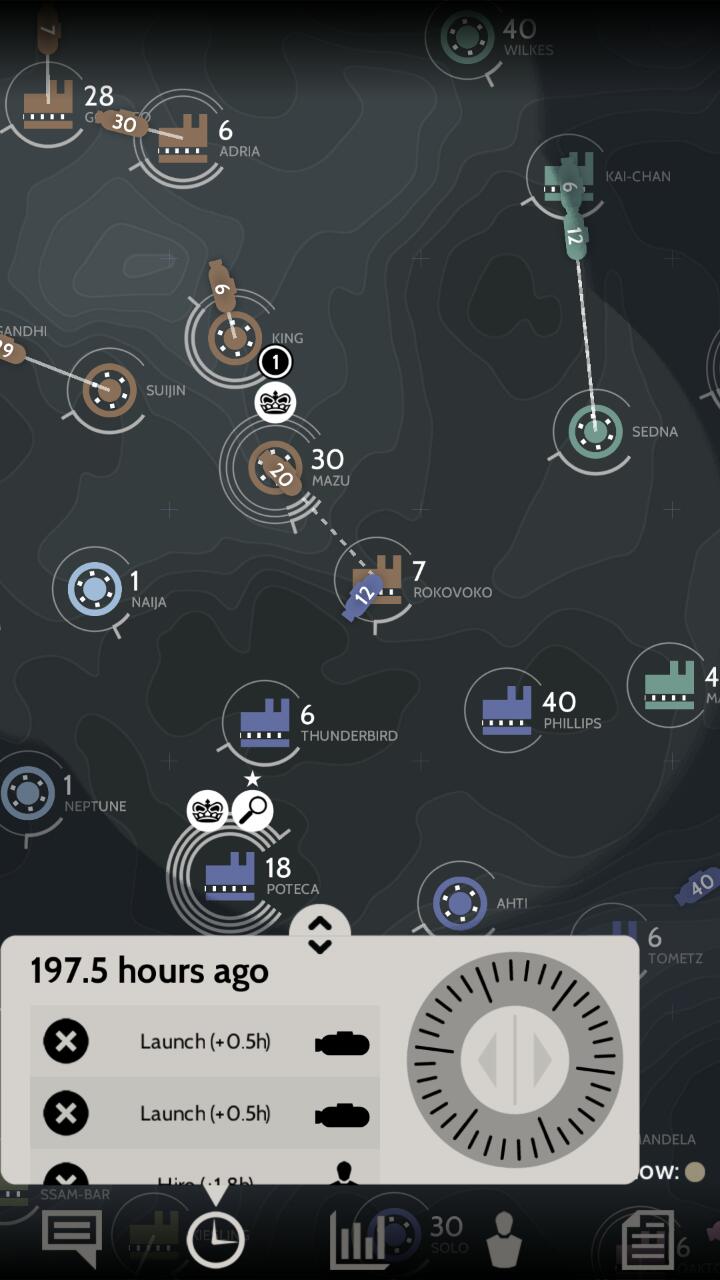Toggle the time machine clock tab
720x1280 pixels.
(x=215, y=1241)
